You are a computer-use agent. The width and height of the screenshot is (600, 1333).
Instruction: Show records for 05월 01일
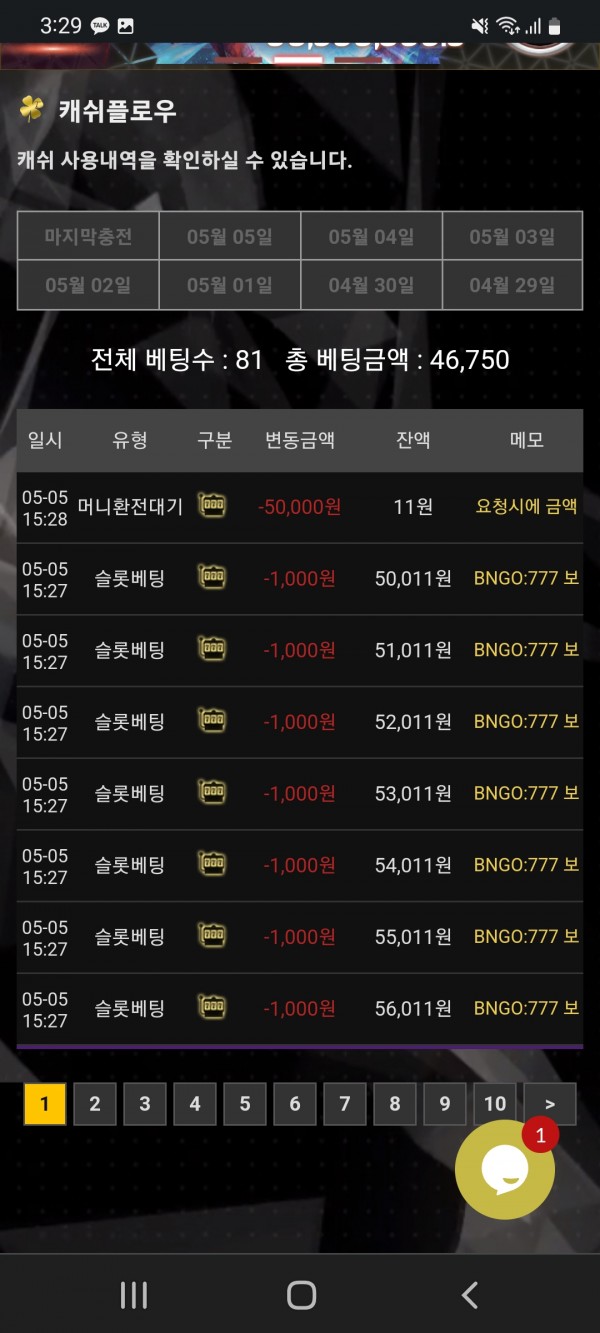[230, 285]
